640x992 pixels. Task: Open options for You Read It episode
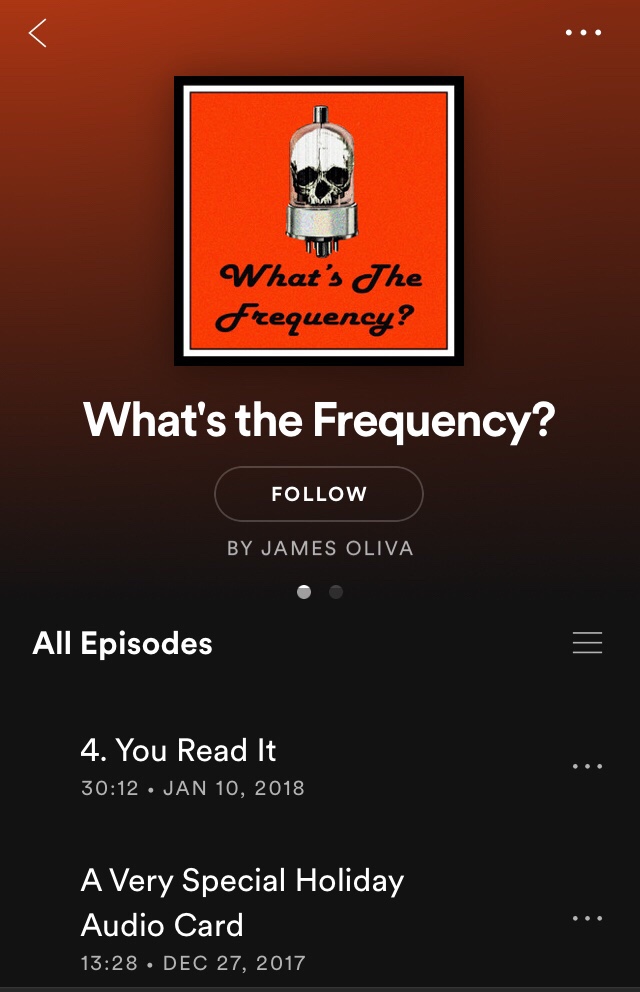coord(587,767)
